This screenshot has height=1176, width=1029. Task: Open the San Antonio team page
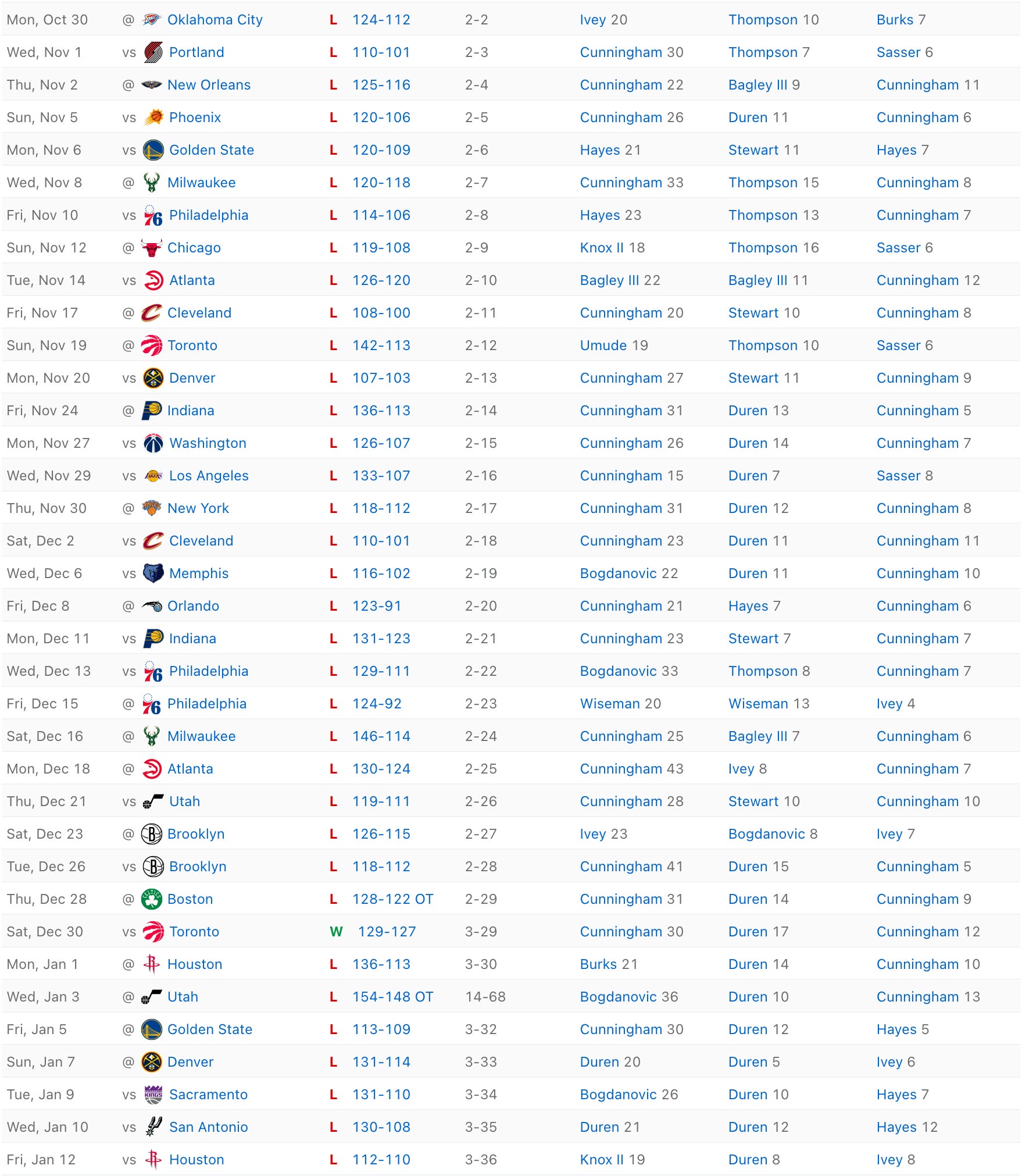tap(208, 1127)
